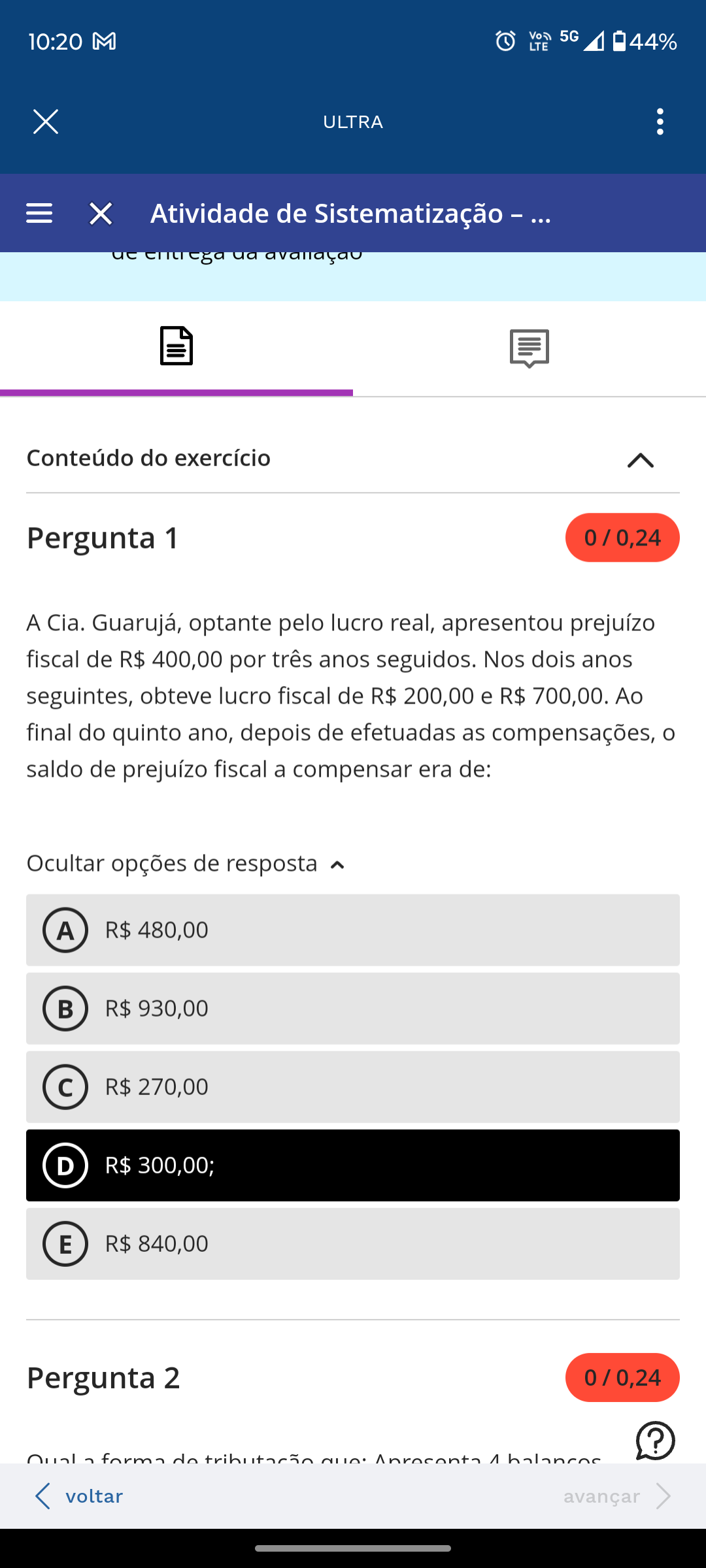Choose answer B R$ 930,00
The width and height of the screenshot is (706, 1568).
pos(353,1008)
